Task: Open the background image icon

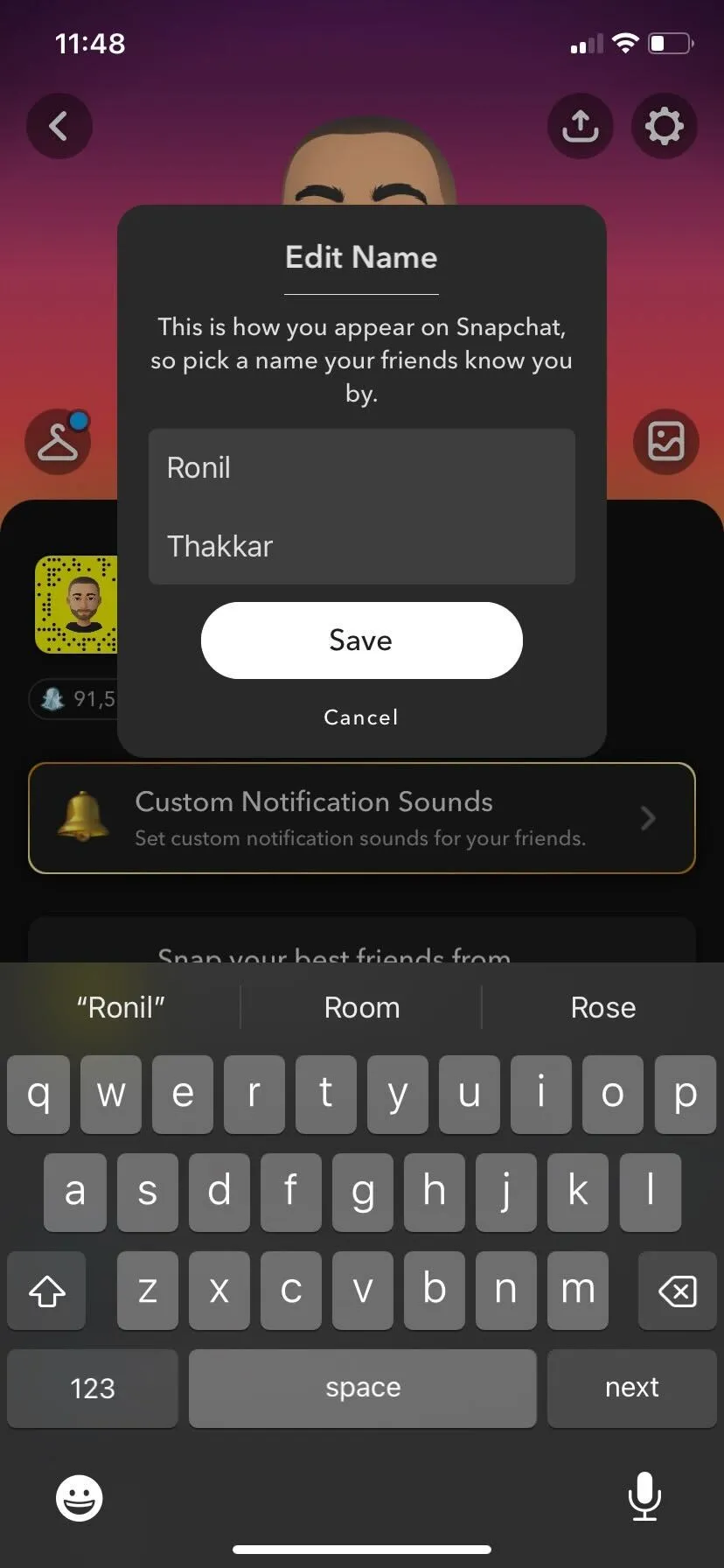Action: tap(665, 442)
